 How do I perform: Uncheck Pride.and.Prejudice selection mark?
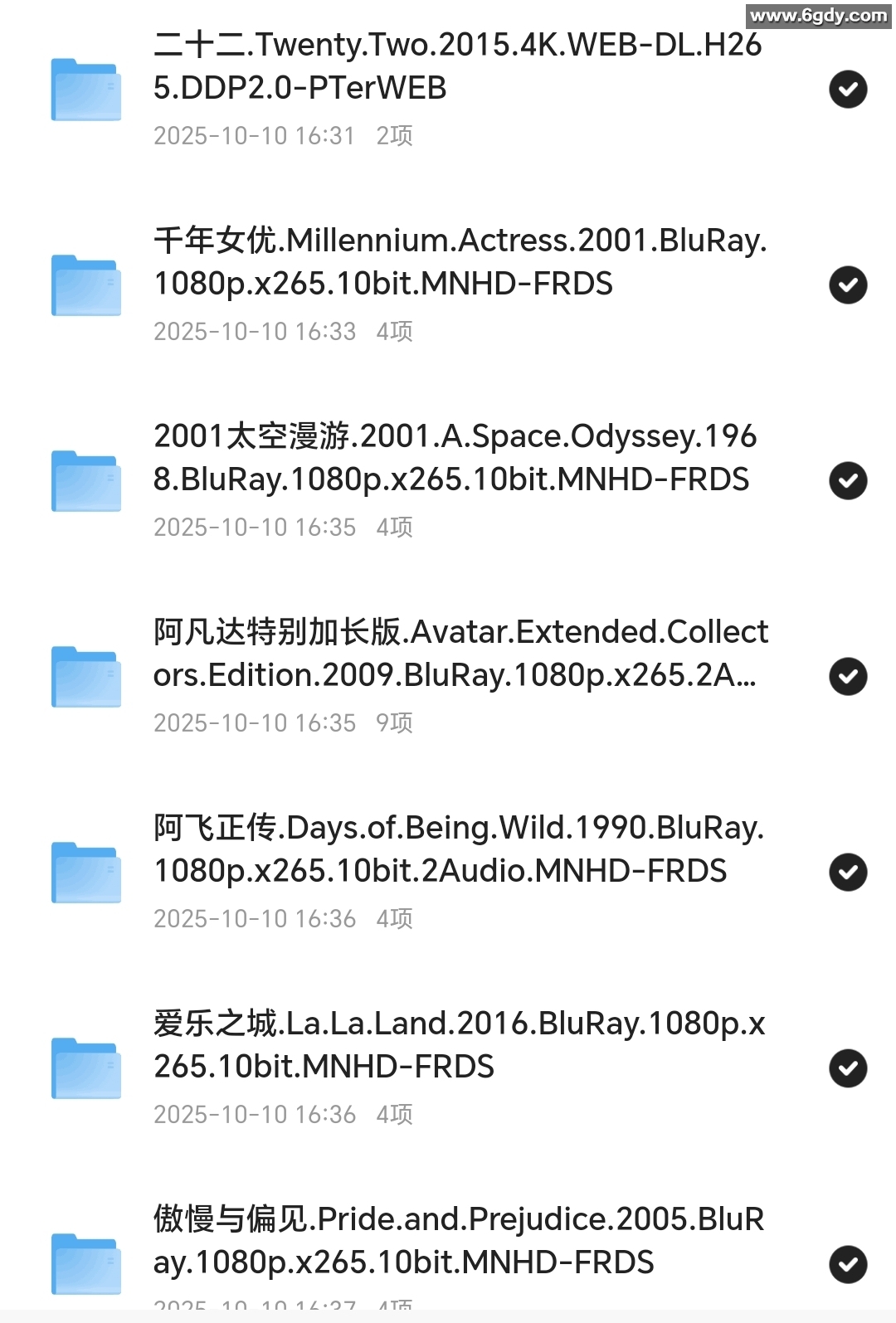coord(847,1265)
